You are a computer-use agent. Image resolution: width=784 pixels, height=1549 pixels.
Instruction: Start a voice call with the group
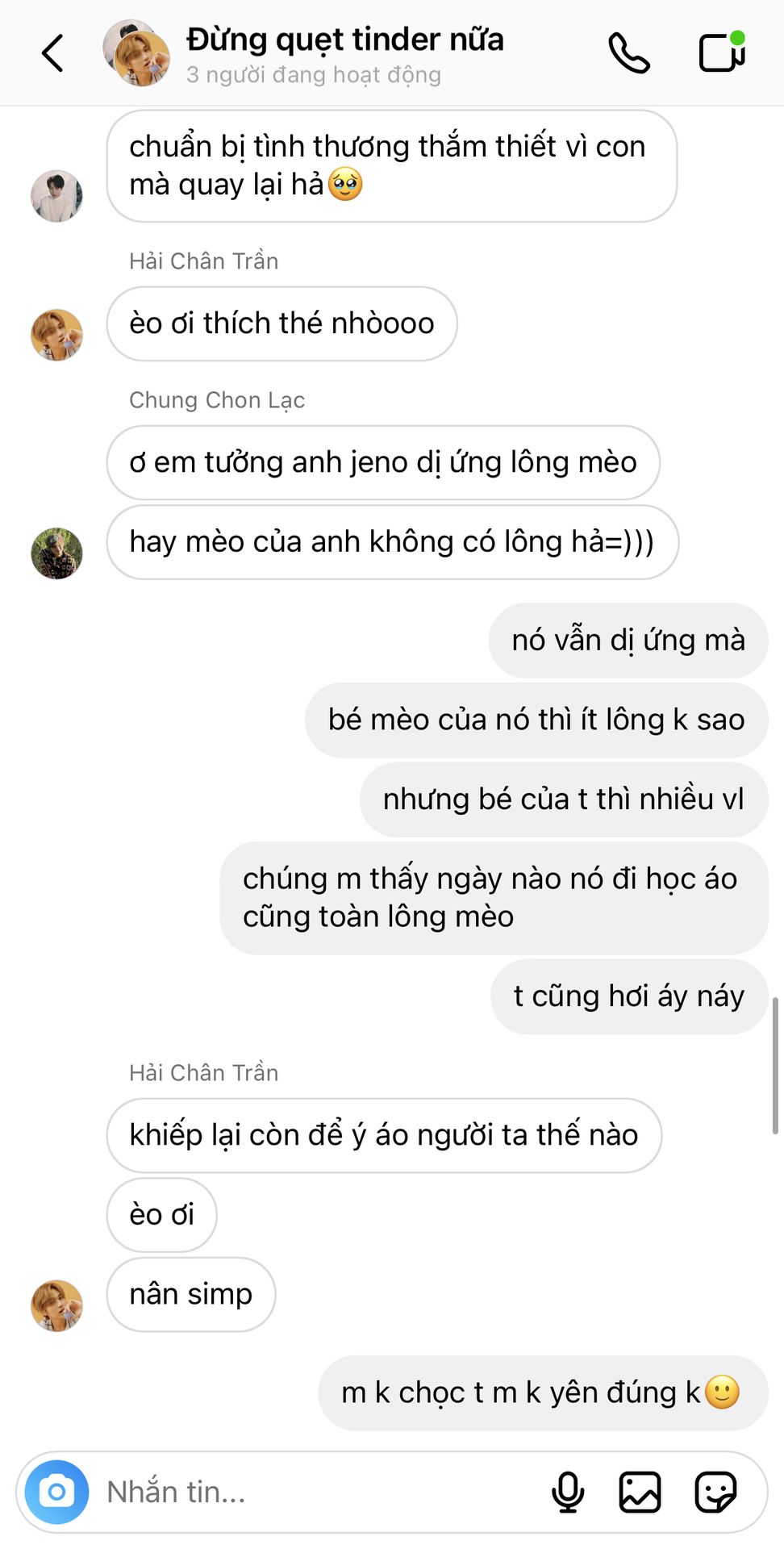tap(629, 54)
